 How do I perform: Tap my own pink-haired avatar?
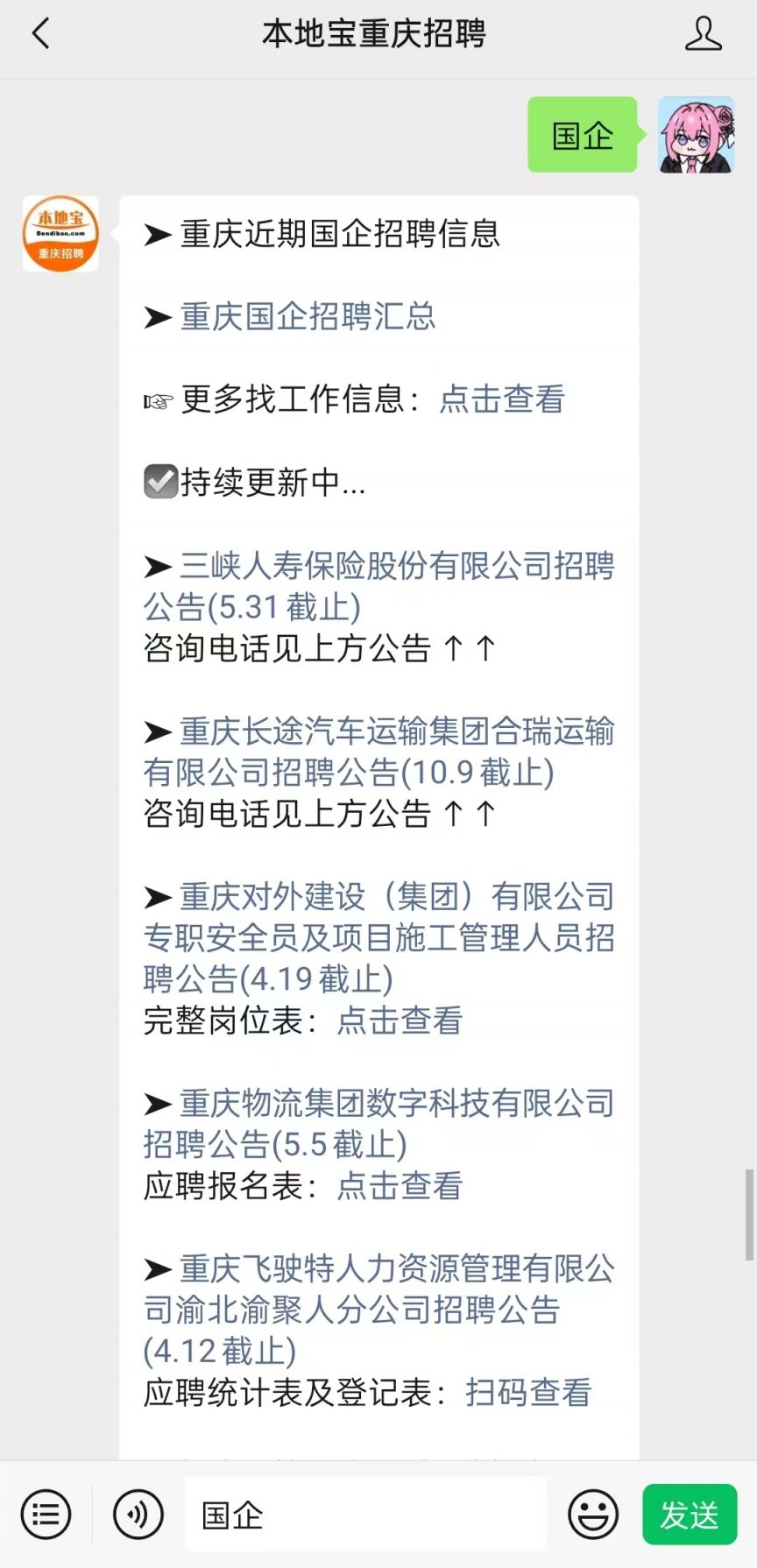pyautogui.click(x=697, y=135)
